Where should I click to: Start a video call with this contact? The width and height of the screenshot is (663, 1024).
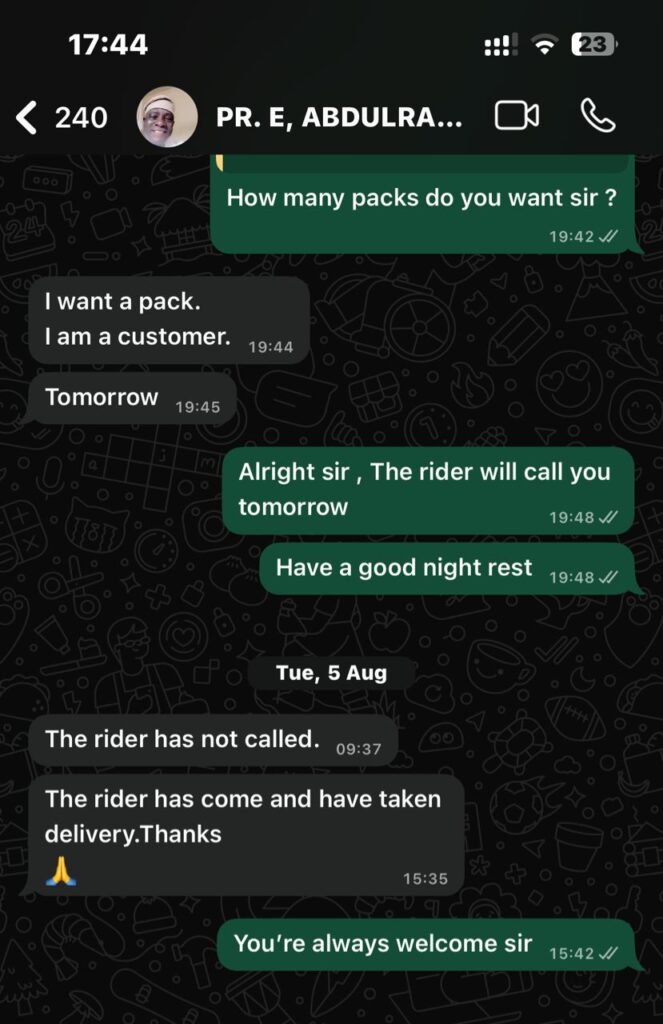(x=517, y=117)
